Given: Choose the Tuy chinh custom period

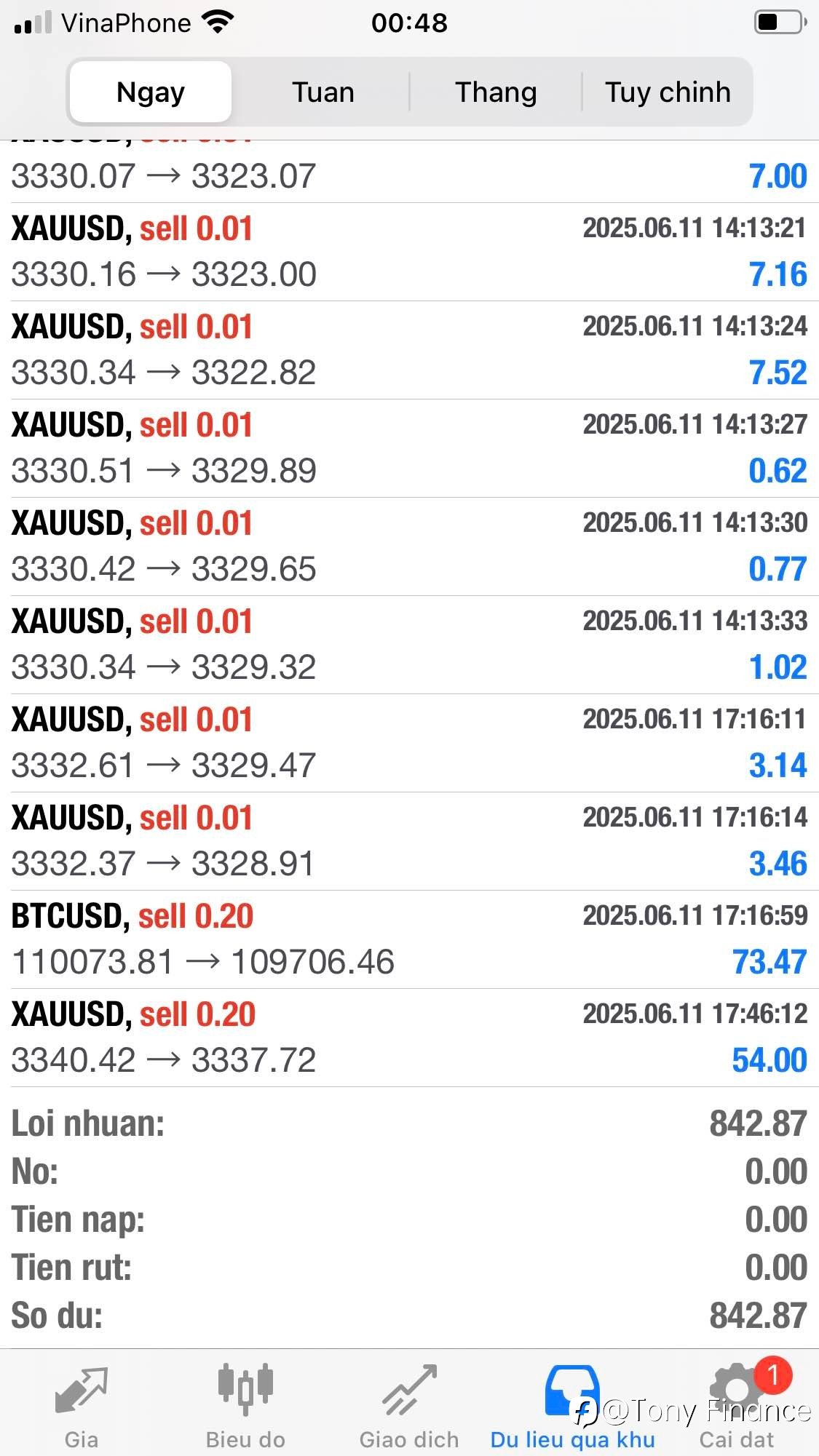Looking at the screenshot, I should pyautogui.click(x=667, y=92).
